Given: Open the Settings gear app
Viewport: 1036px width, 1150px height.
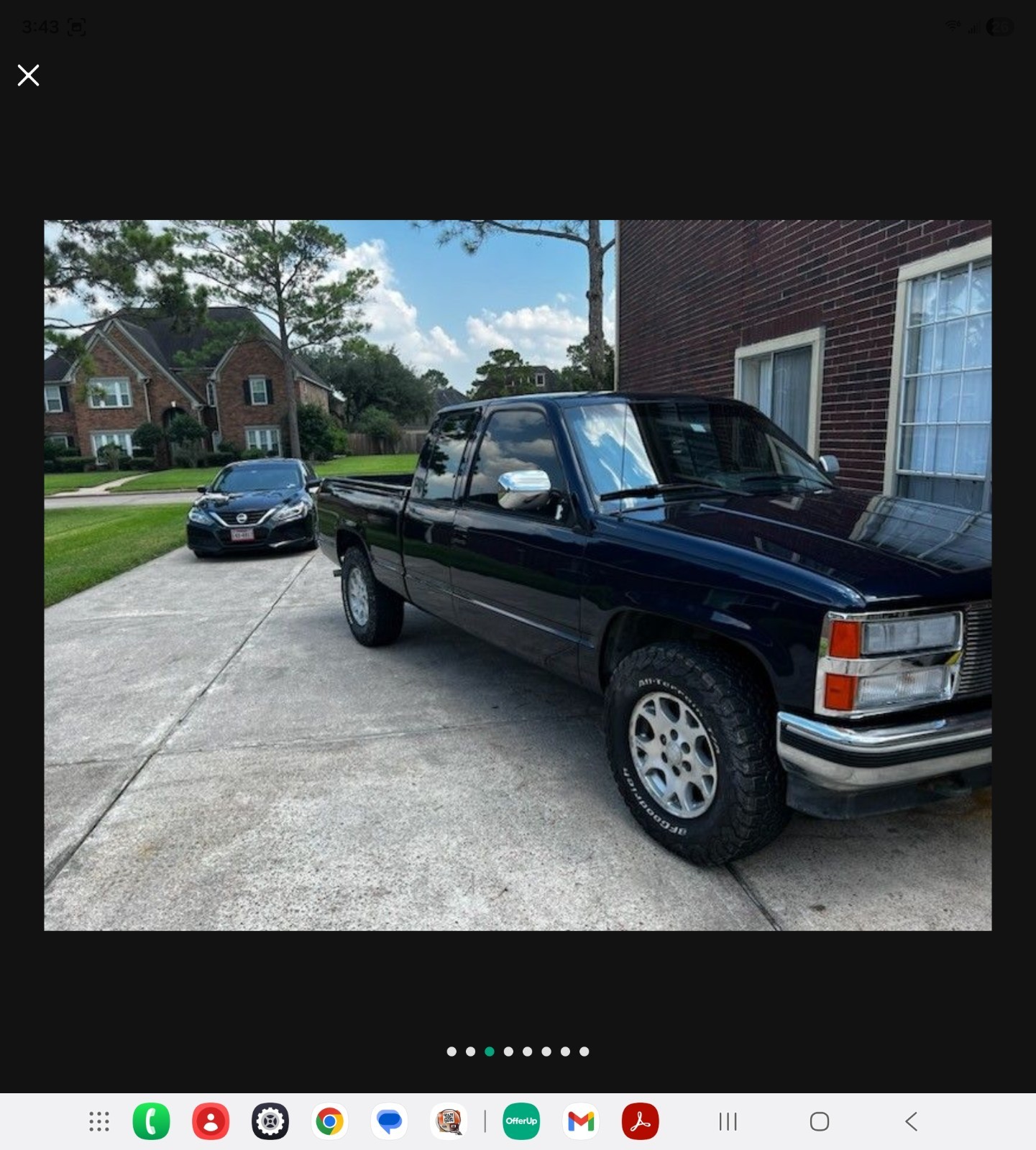Looking at the screenshot, I should [x=269, y=1121].
